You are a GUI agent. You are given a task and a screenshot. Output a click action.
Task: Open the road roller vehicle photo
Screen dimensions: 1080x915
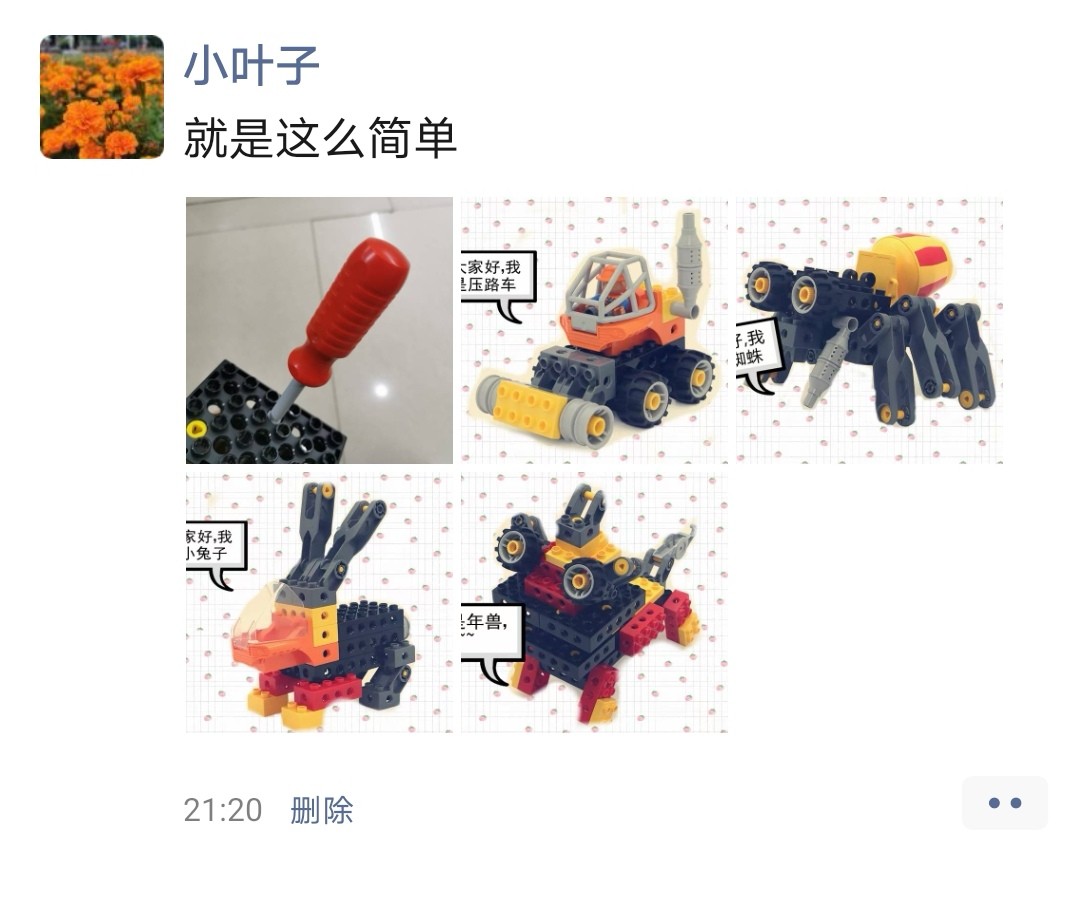coord(594,330)
